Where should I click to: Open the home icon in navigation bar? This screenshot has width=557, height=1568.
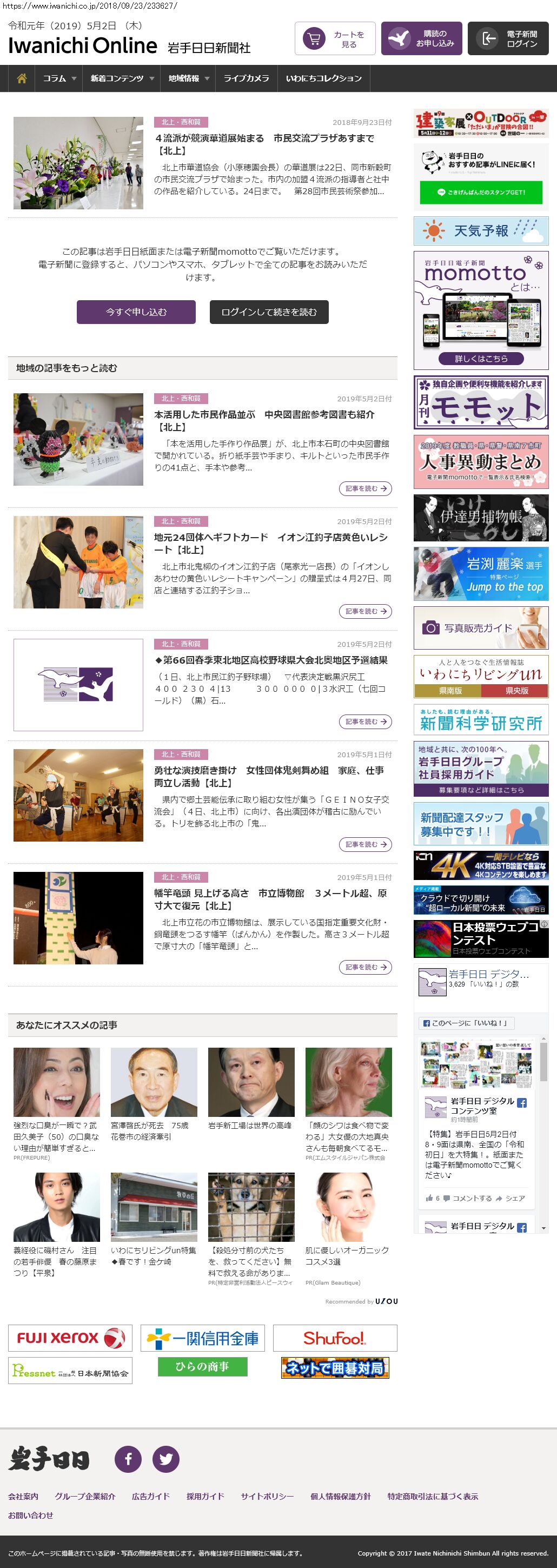pyautogui.click(x=22, y=78)
